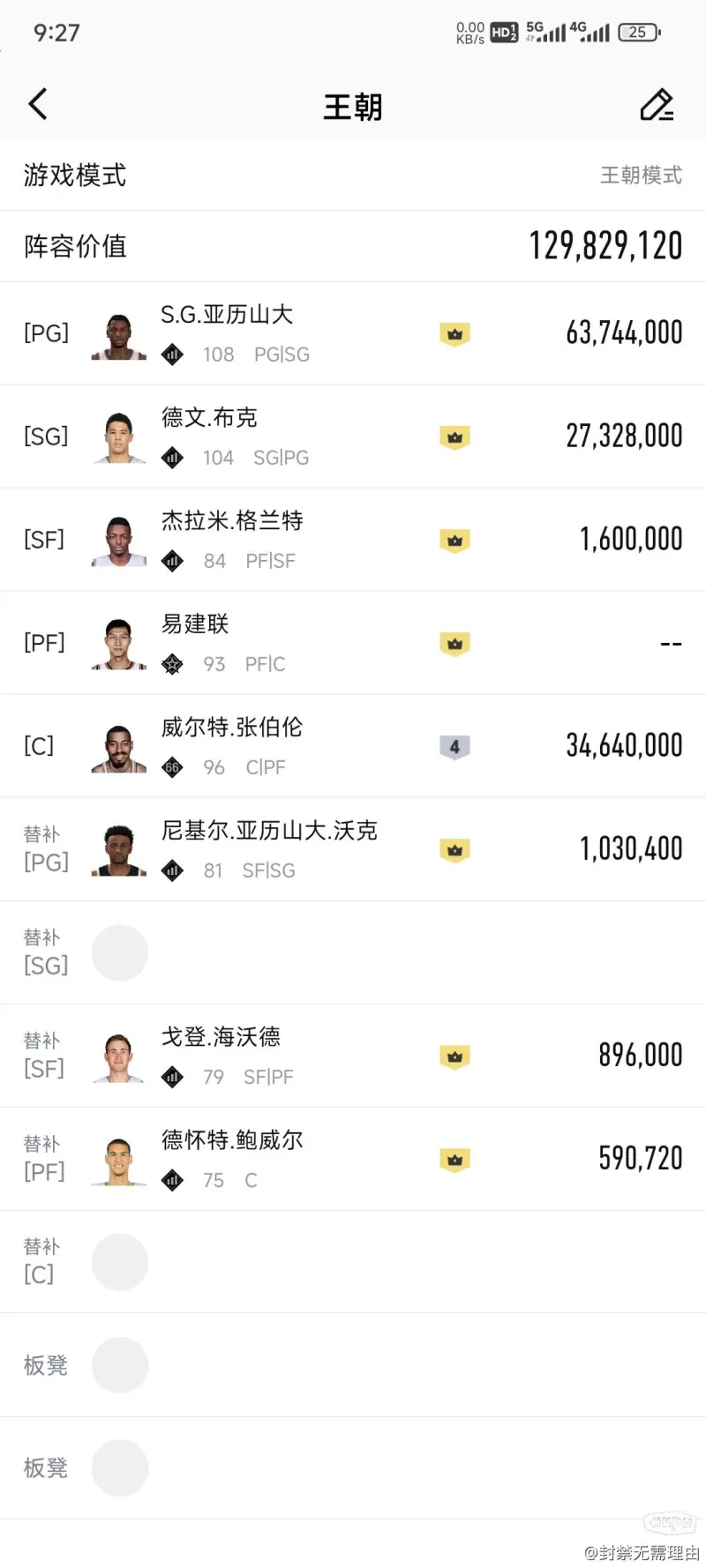
Task: Open PG player S.G.亚历山大
Action: 353,333
